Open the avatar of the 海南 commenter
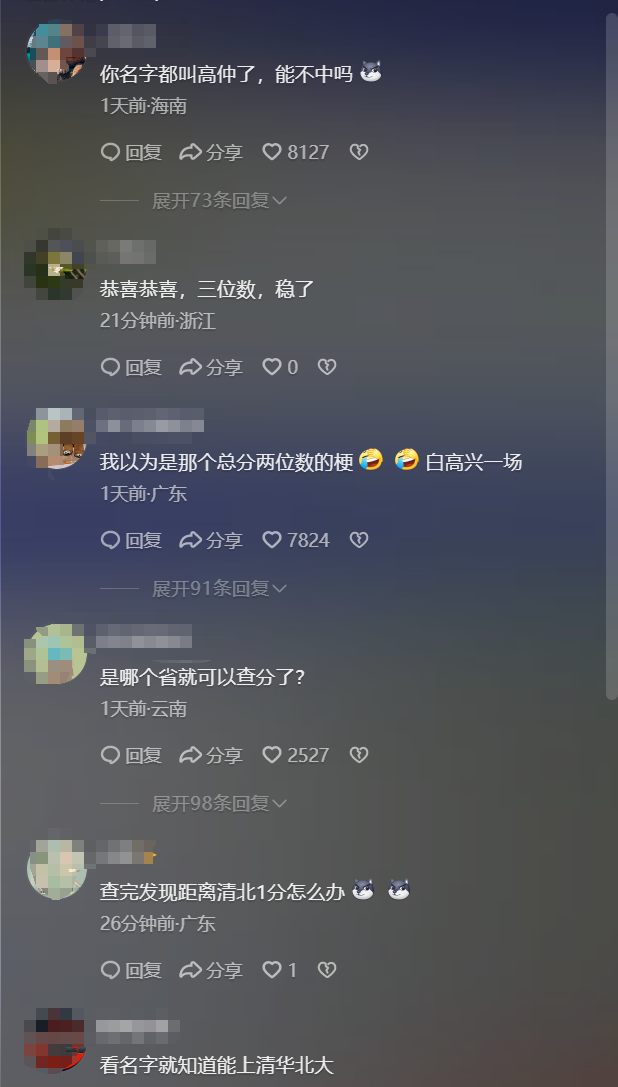This screenshot has width=618, height=1087. (56, 53)
